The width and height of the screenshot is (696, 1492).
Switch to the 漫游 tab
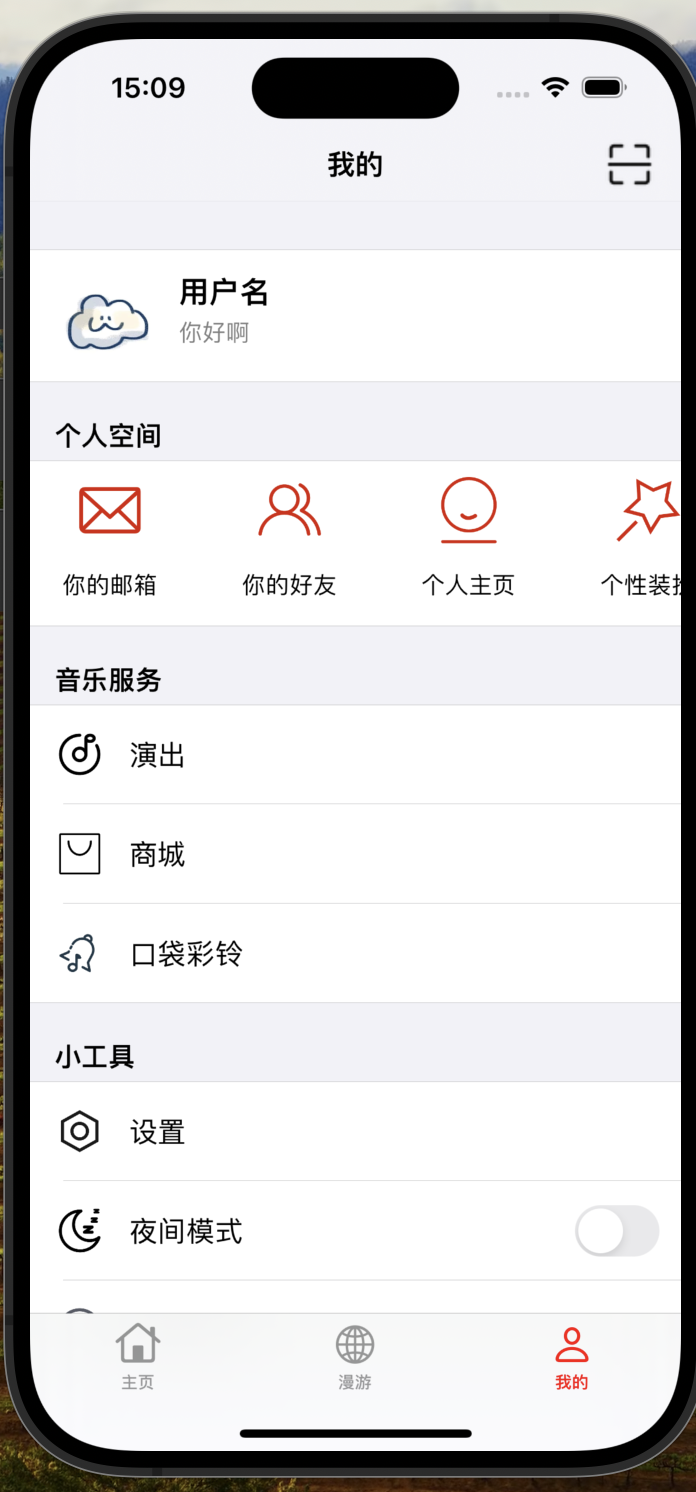(355, 1355)
